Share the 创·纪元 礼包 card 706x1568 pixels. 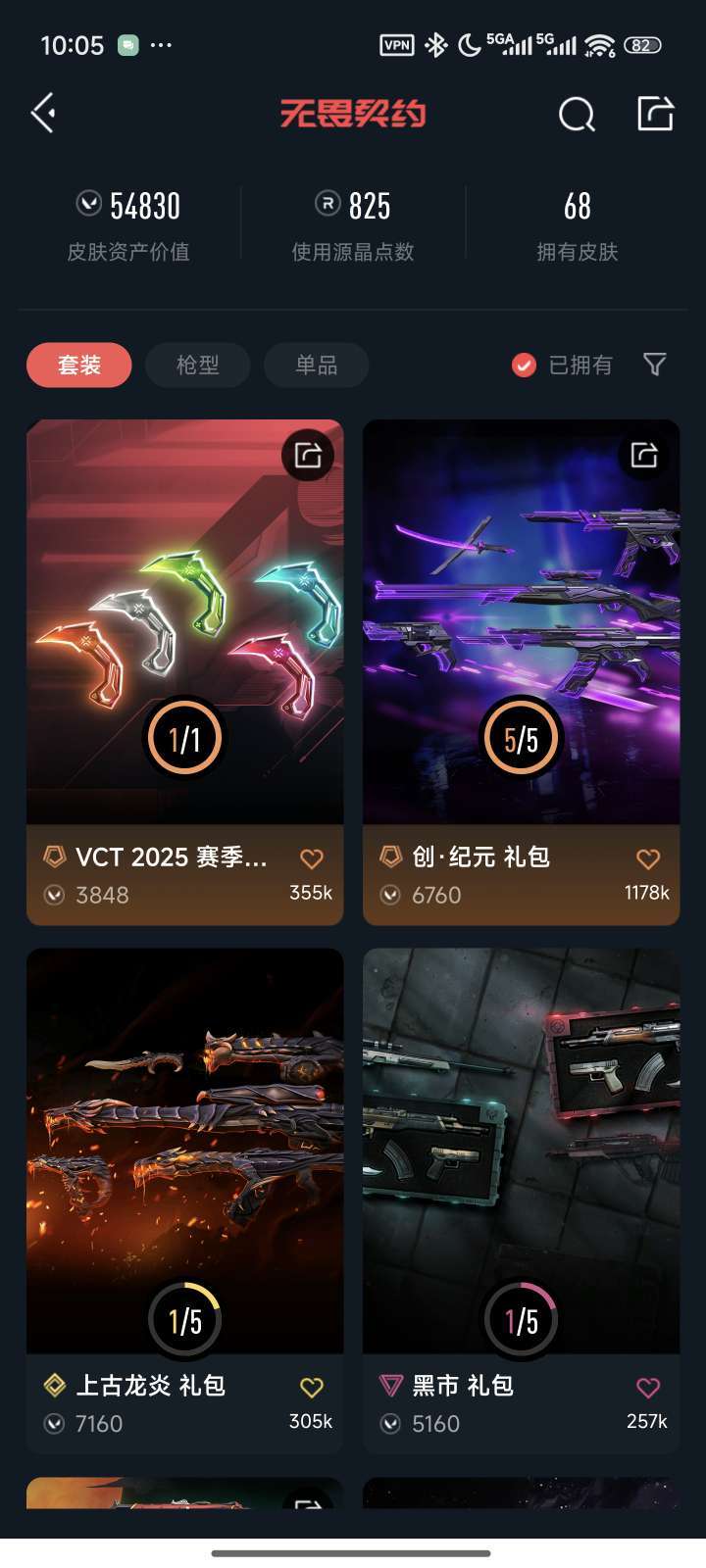click(644, 456)
